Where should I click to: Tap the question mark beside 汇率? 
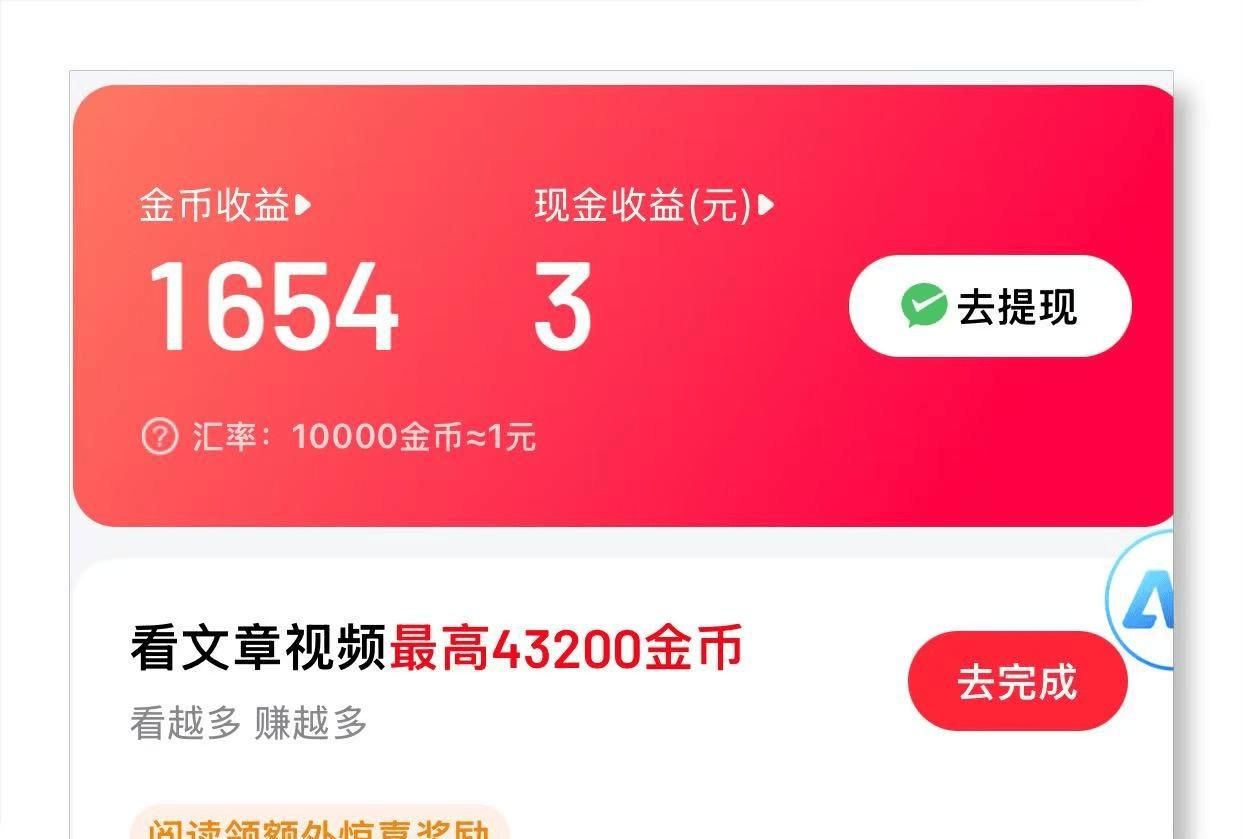160,437
